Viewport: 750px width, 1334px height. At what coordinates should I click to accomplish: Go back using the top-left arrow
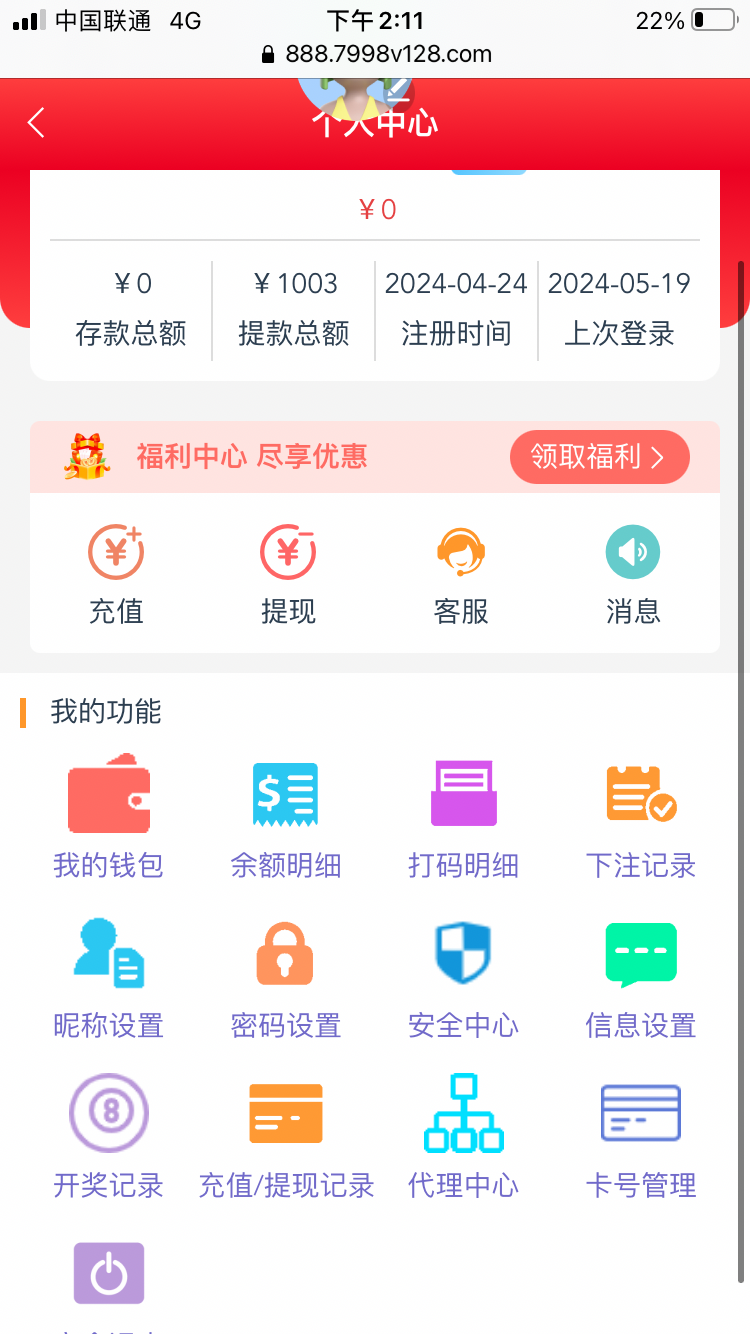coord(35,122)
